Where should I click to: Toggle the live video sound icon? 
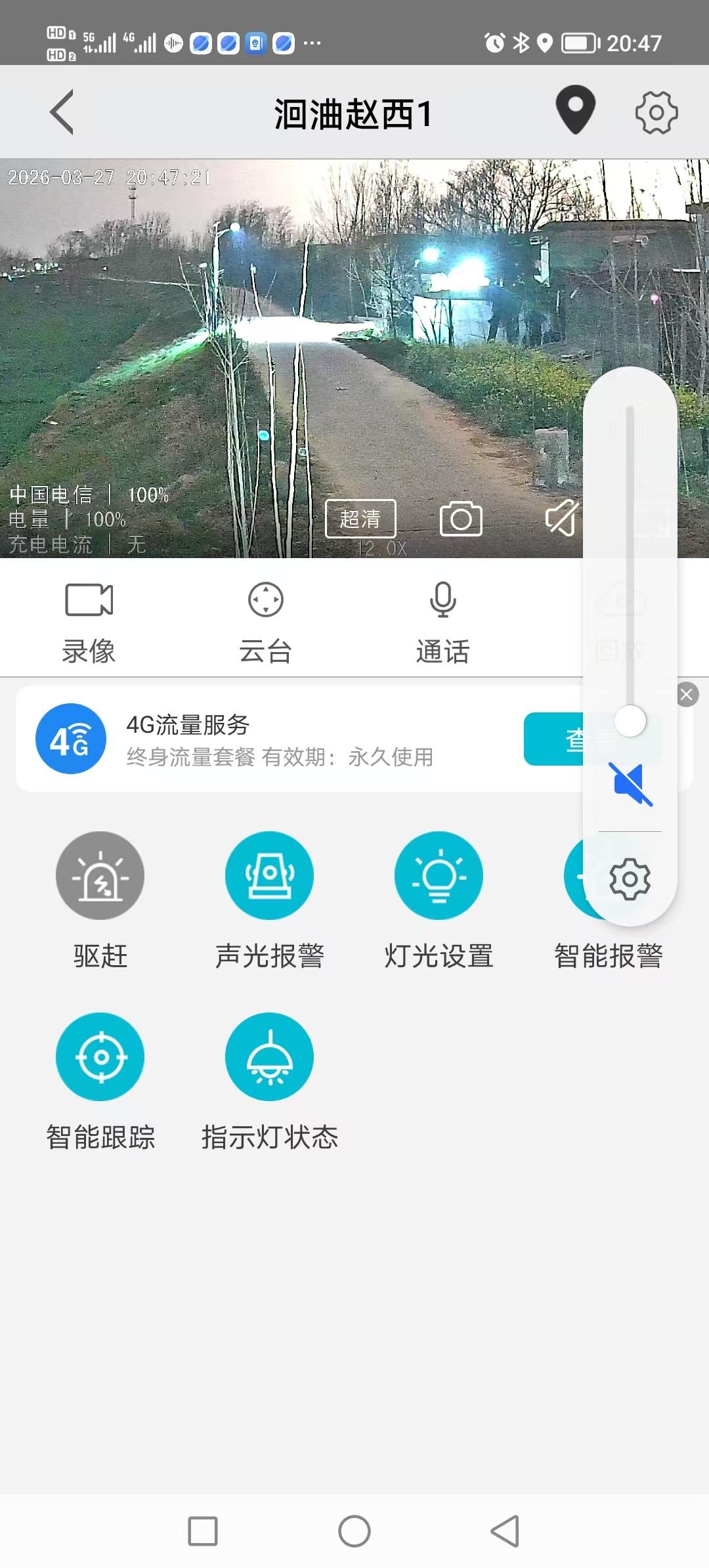coord(561,519)
